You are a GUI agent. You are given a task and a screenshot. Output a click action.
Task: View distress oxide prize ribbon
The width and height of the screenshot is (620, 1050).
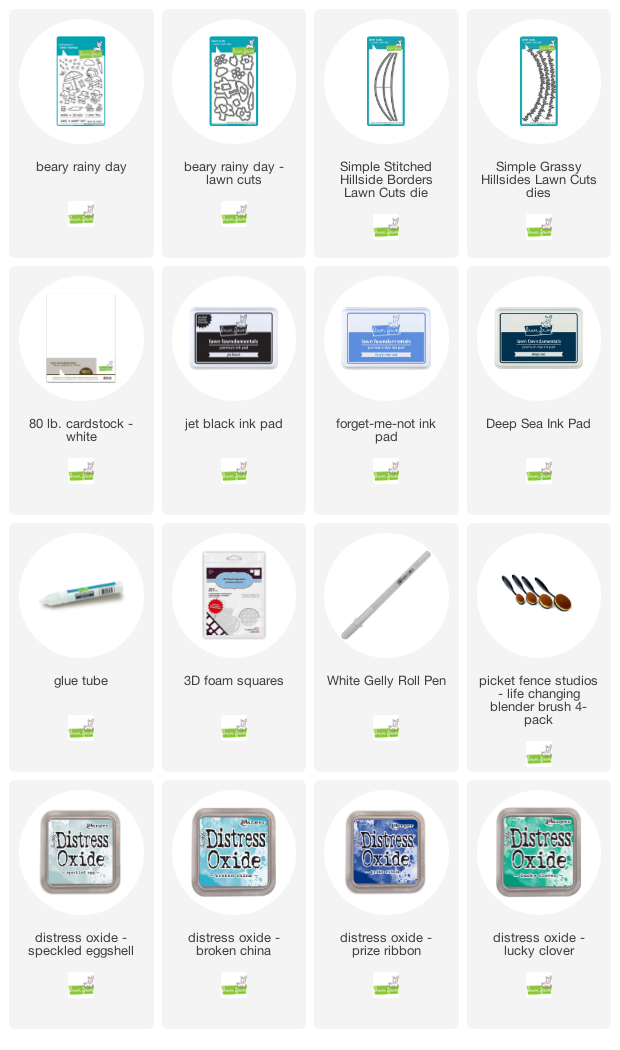(386, 905)
